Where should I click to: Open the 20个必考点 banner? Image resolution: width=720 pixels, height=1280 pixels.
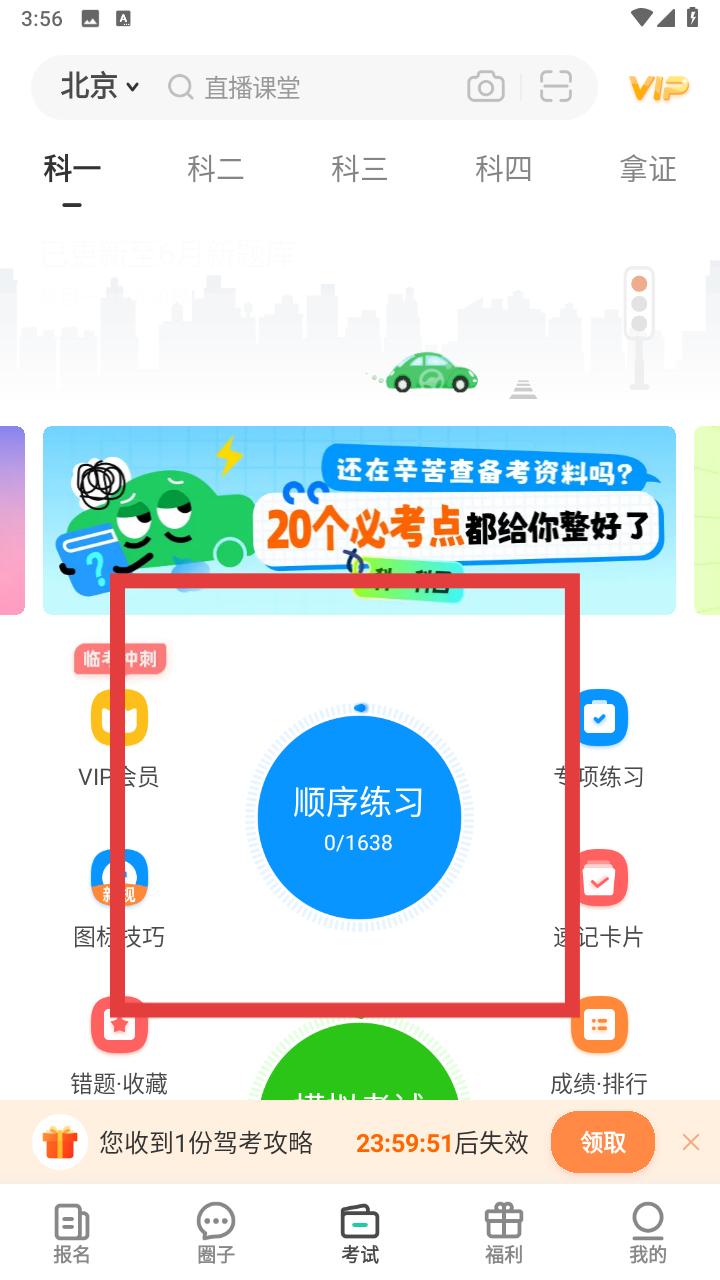pos(359,520)
